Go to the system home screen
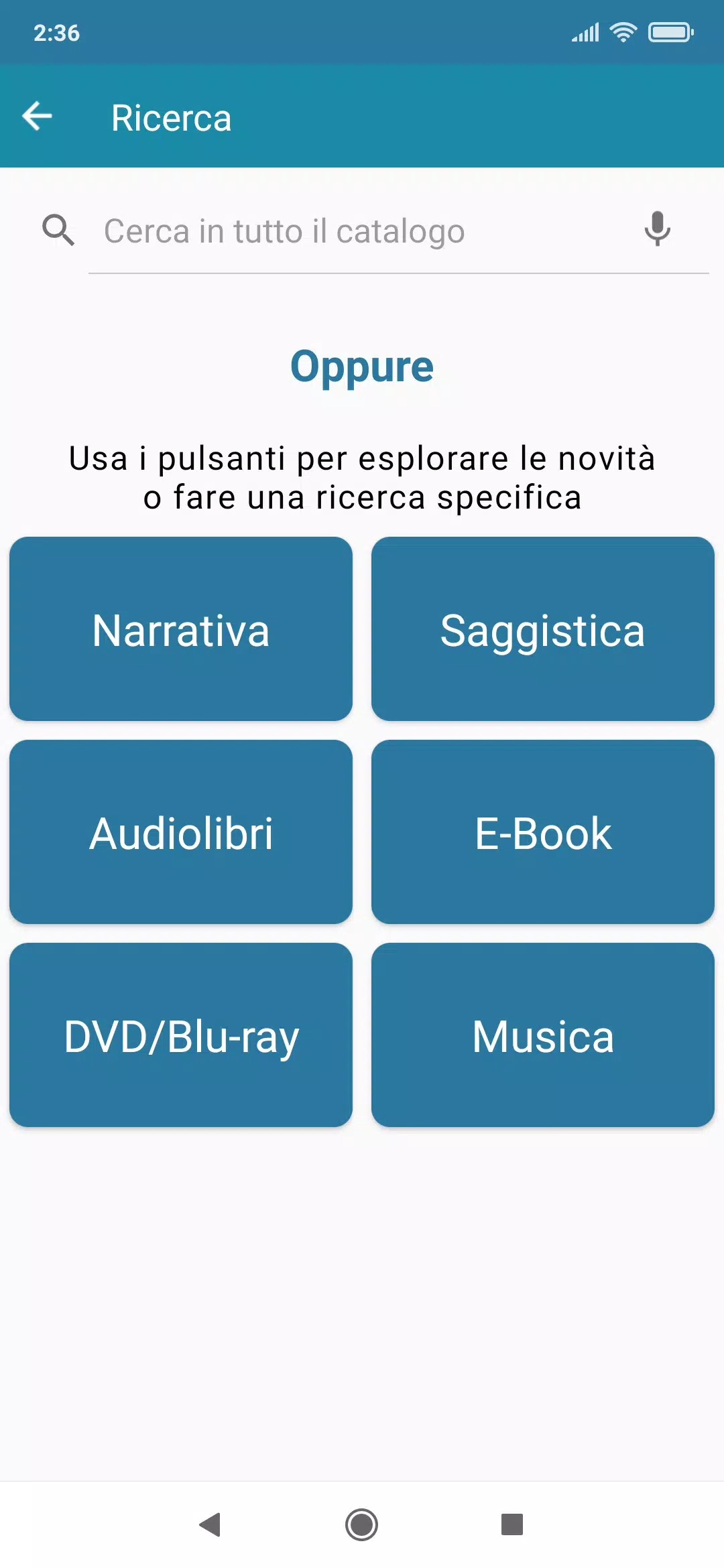The height and width of the screenshot is (1568, 724). point(362,1524)
